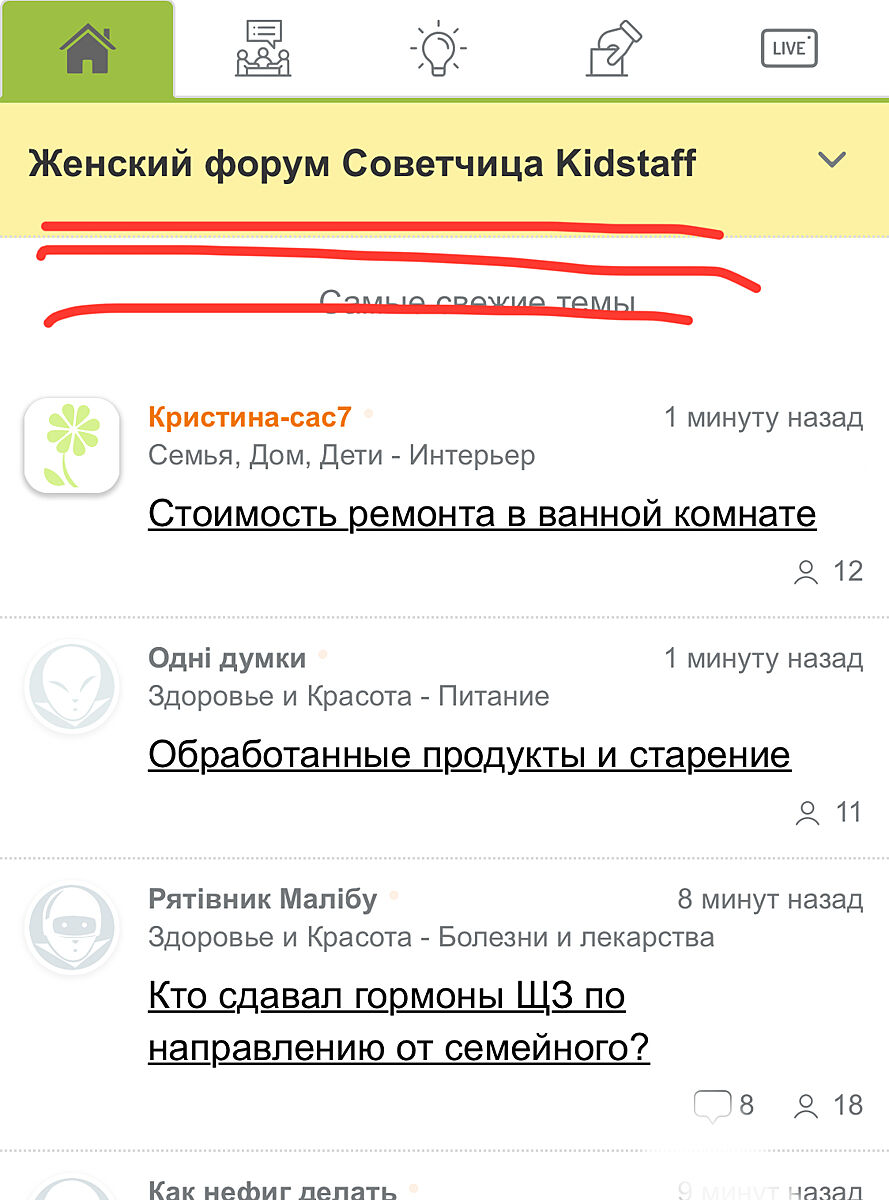Screen dimensions: 889x1200
Task: Open topic Обработанные продукты и старение
Action: (469, 755)
